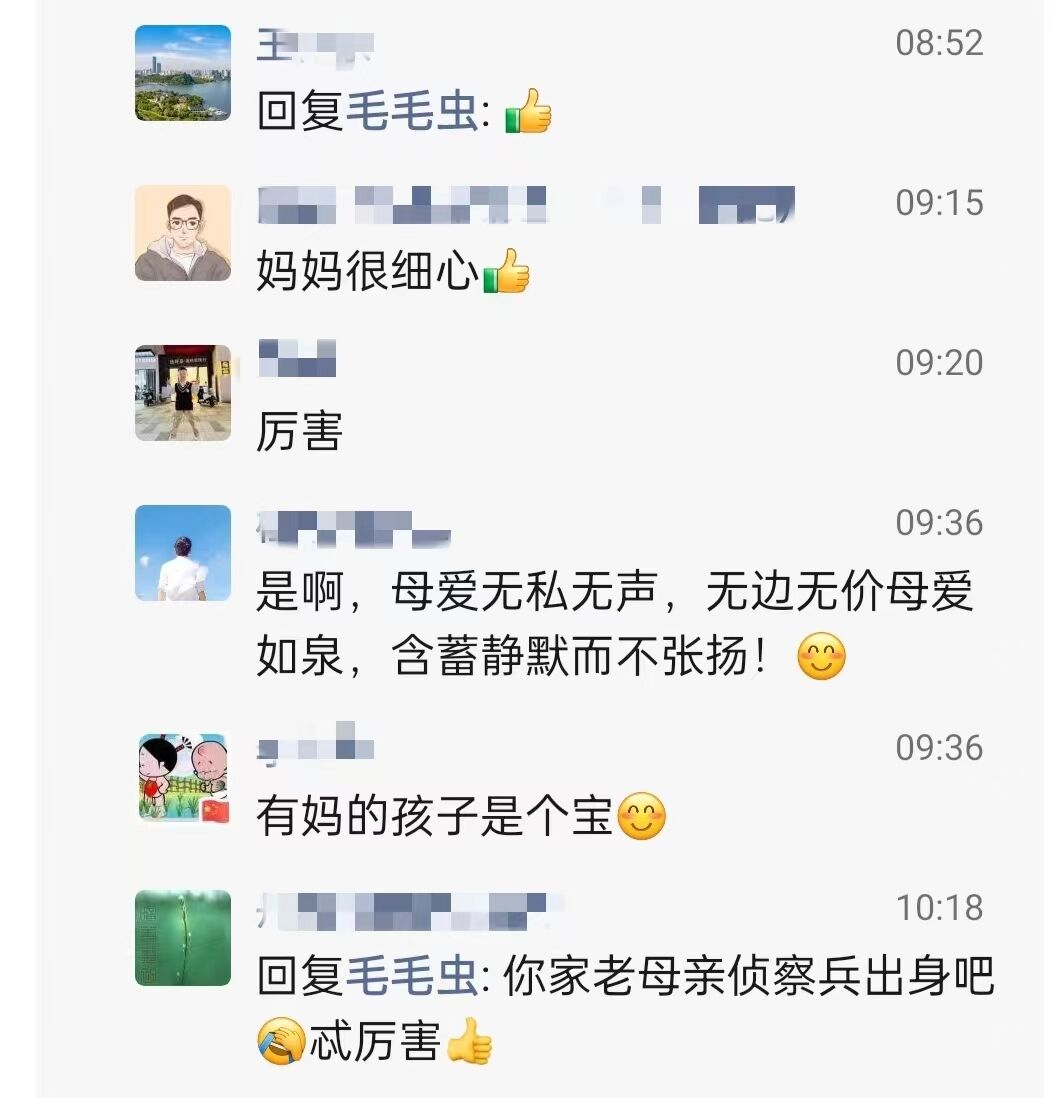Open the blue sky avatar's profile
Image resolution: width=1054 pixels, height=1098 pixels.
(x=183, y=553)
